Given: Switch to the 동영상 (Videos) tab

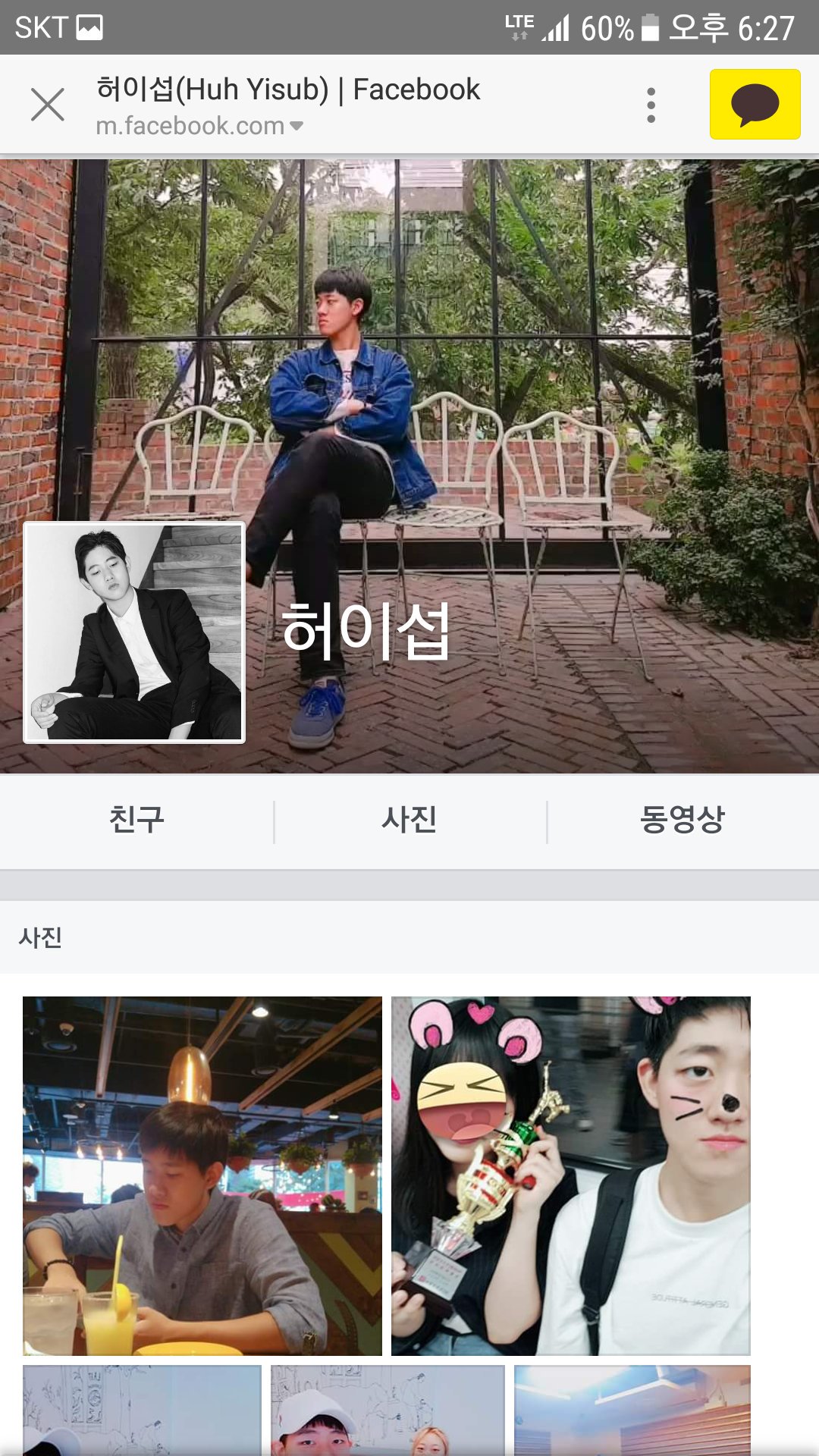Looking at the screenshot, I should pyautogui.click(x=682, y=820).
